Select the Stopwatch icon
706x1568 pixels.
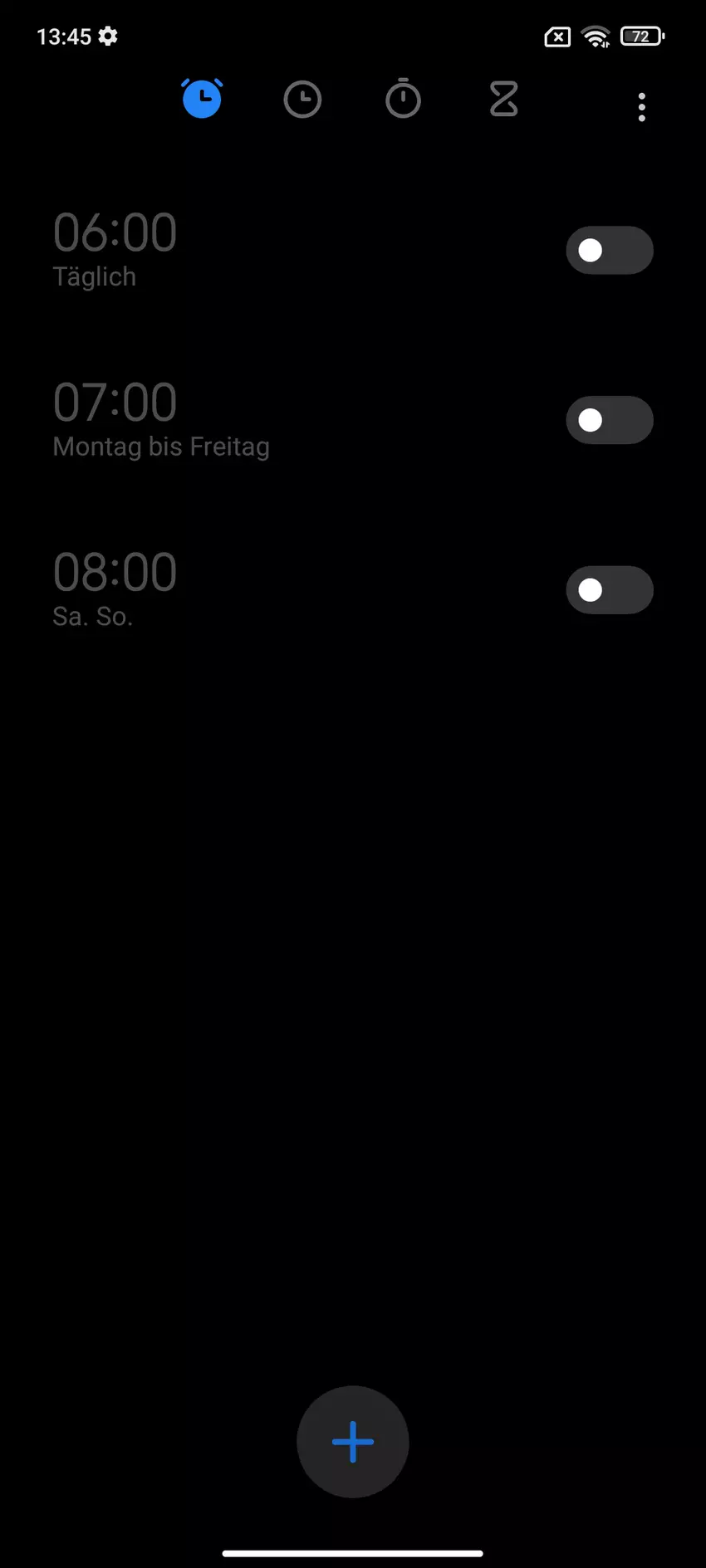[x=403, y=99]
